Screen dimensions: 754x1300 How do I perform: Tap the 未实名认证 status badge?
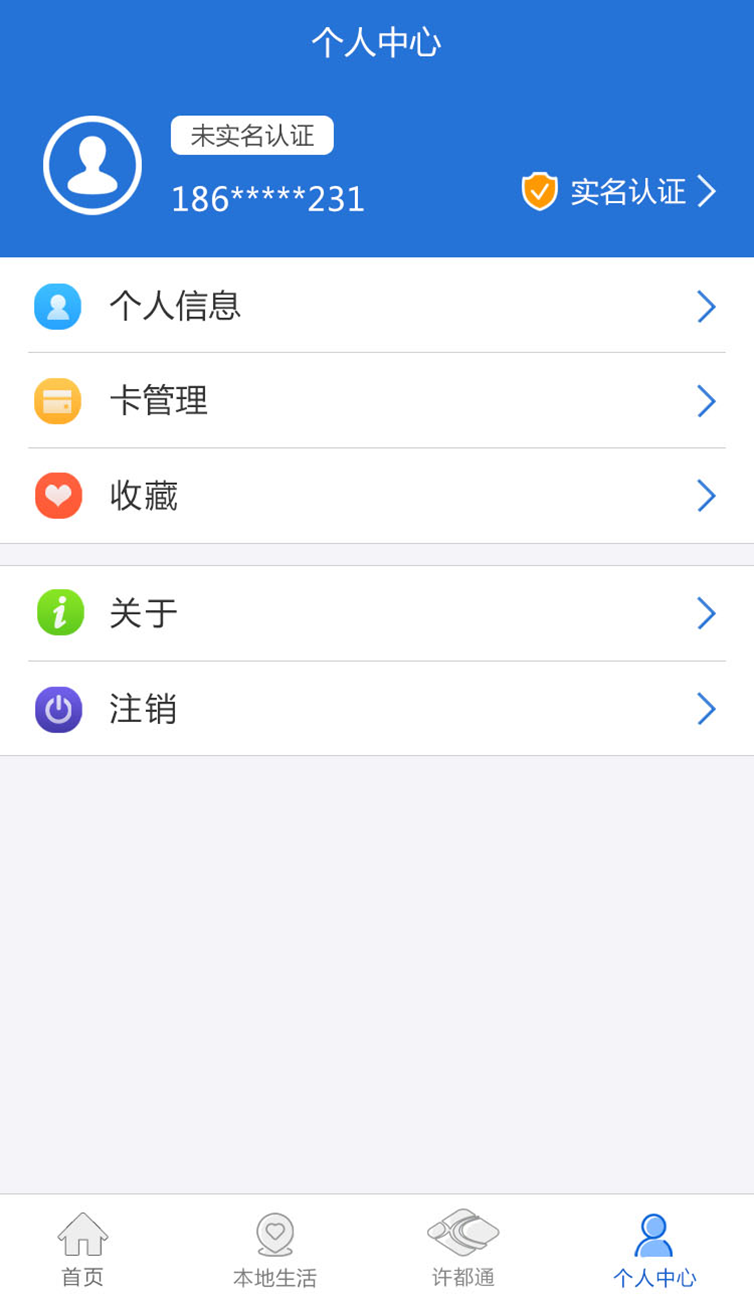click(x=251, y=136)
